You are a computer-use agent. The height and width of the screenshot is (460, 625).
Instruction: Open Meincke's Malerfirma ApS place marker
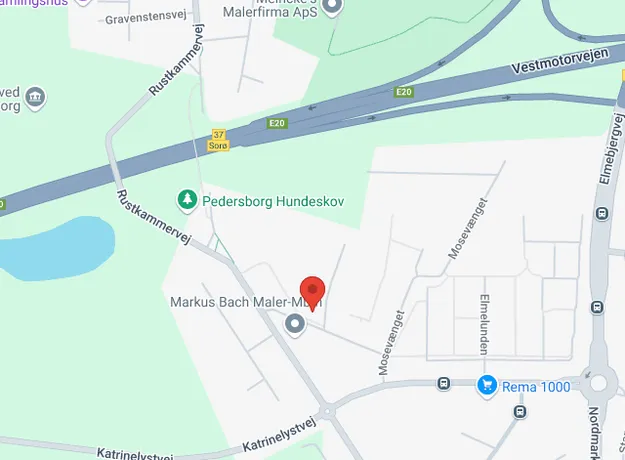point(336,6)
